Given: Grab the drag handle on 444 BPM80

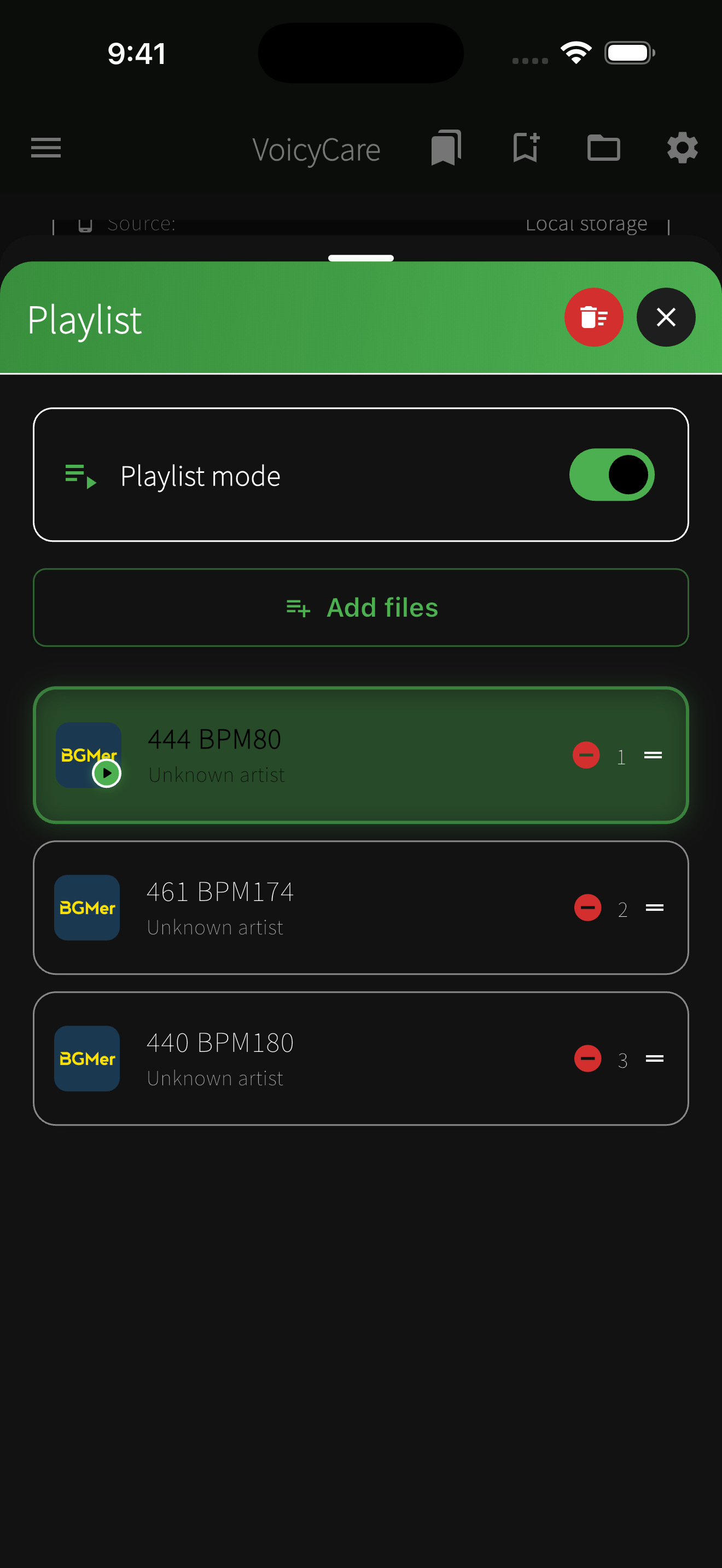Looking at the screenshot, I should (653, 755).
